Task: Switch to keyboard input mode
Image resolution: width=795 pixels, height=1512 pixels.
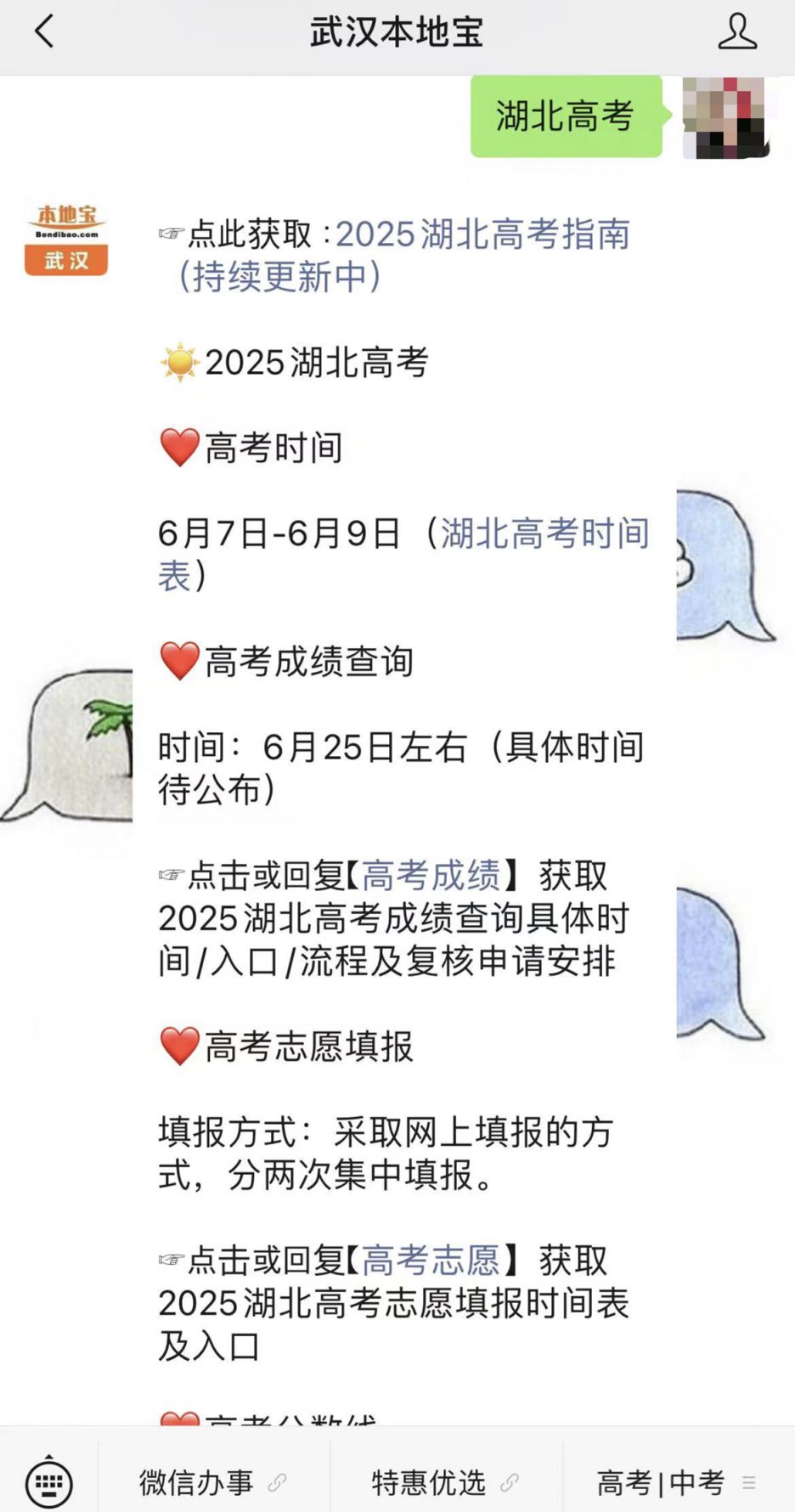Action: pos(49,1482)
